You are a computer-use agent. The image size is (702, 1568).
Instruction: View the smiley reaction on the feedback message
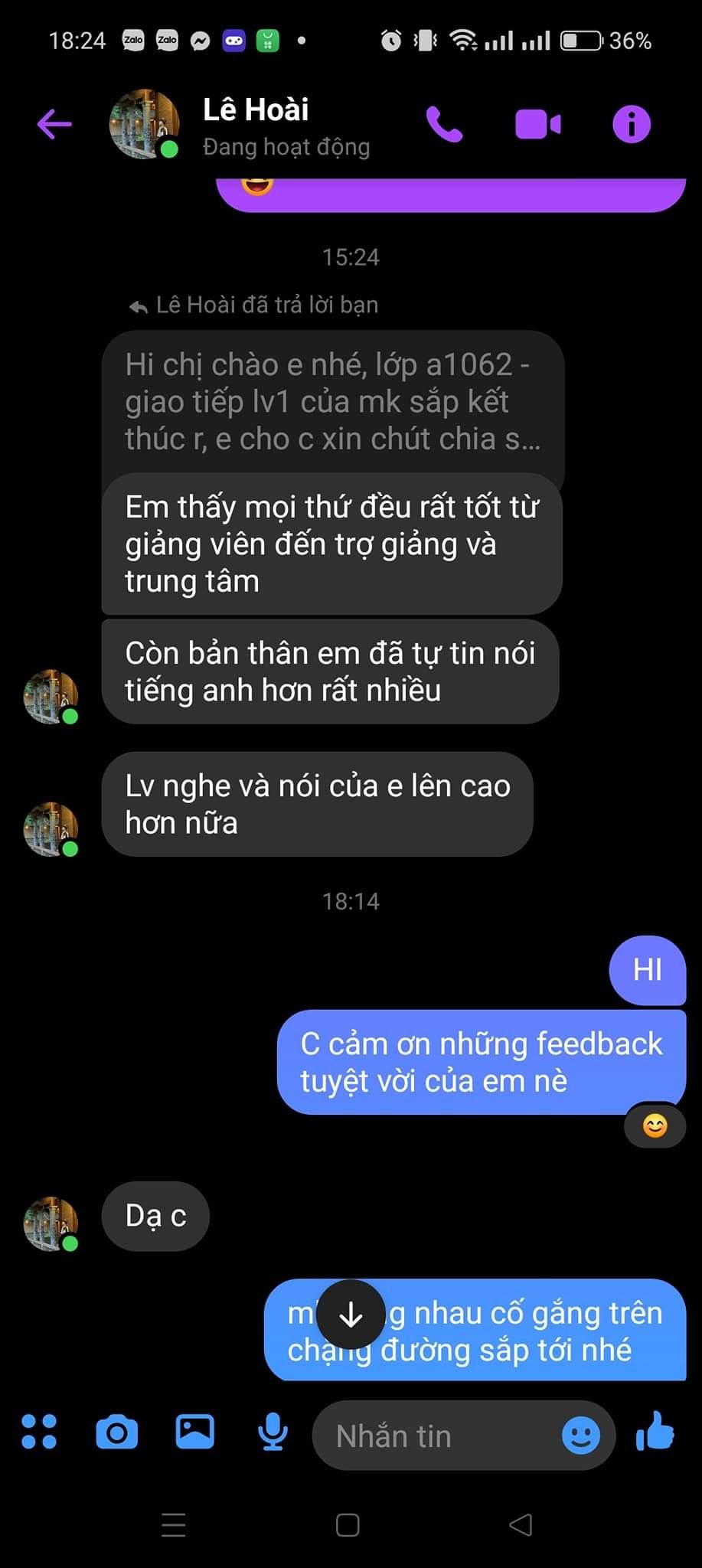pos(655,1125)
